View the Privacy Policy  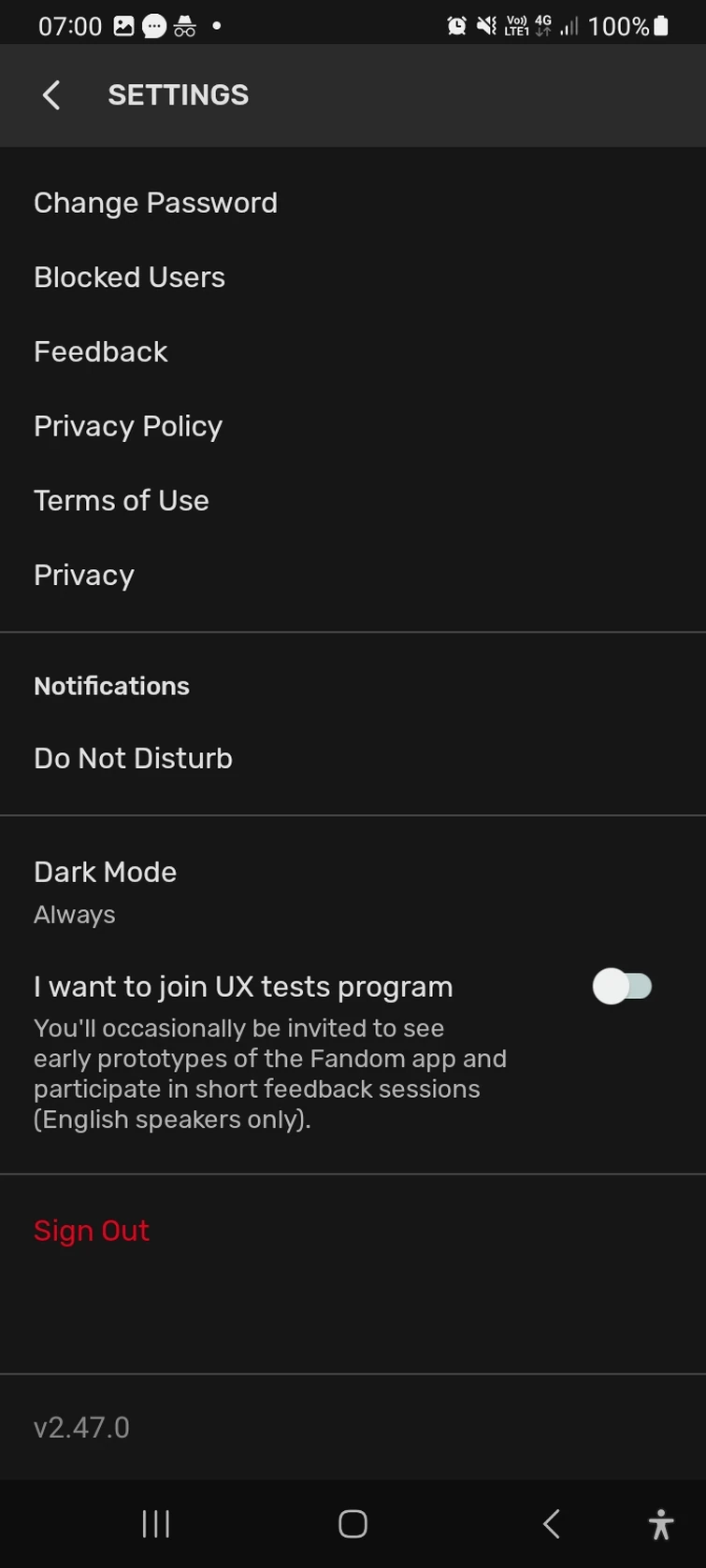128,426
